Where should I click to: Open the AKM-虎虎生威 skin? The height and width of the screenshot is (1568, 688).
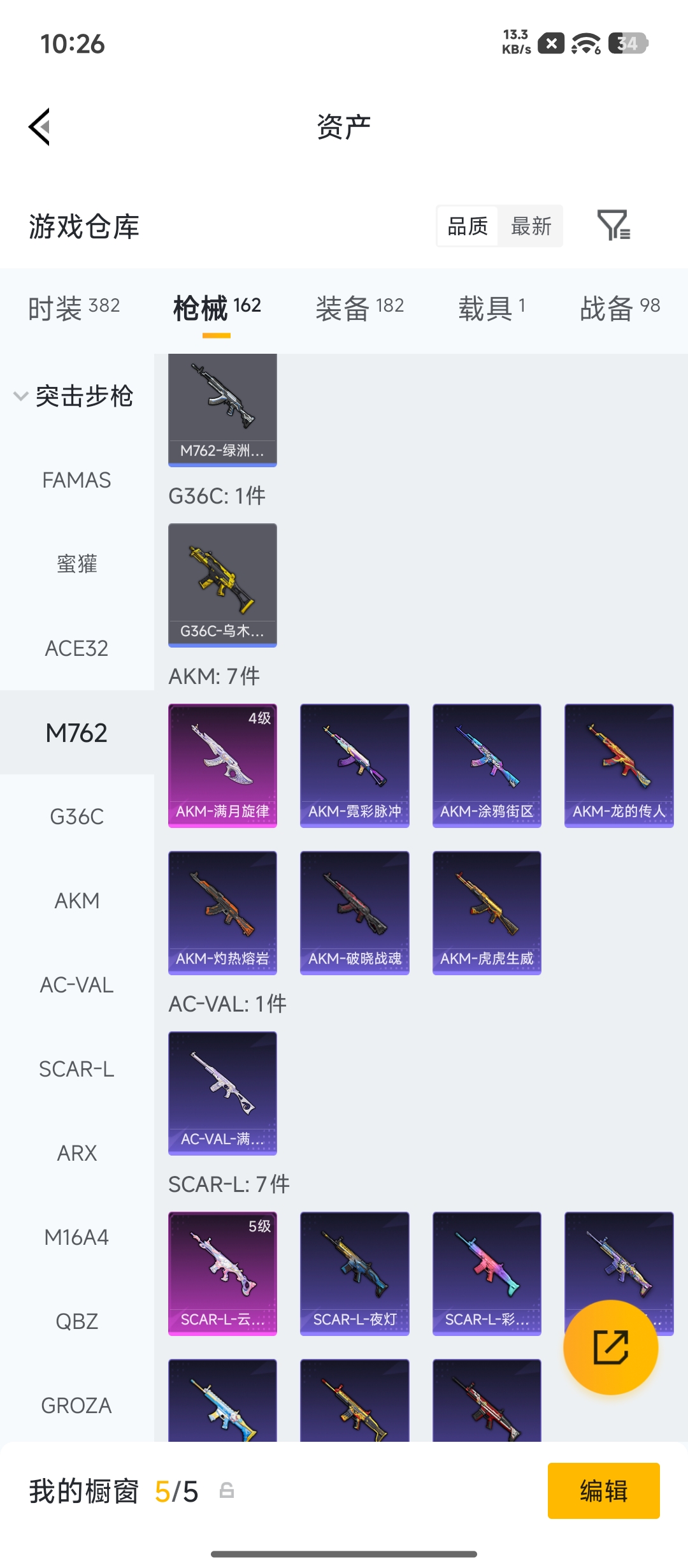(487, 913)
